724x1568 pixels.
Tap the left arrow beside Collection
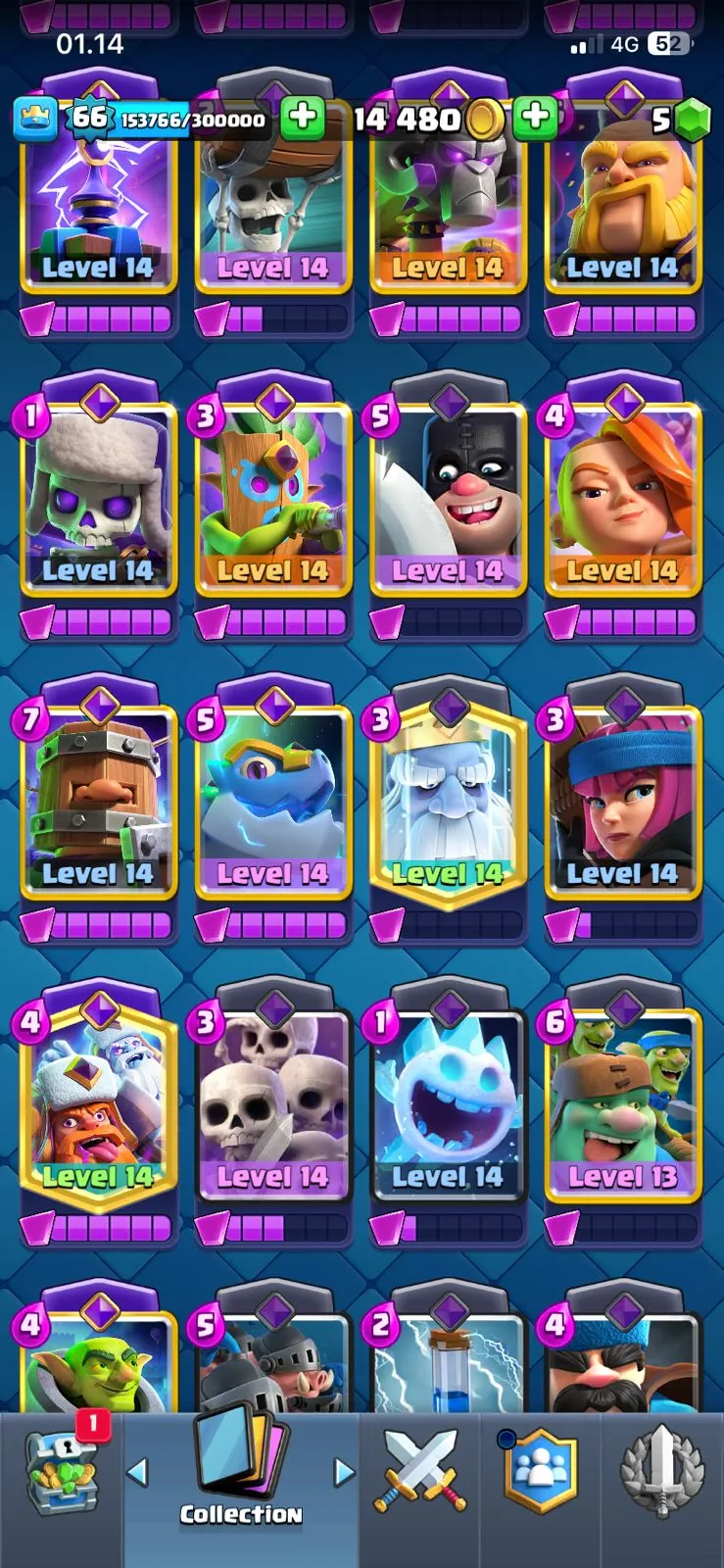[x=137, y=1471]
